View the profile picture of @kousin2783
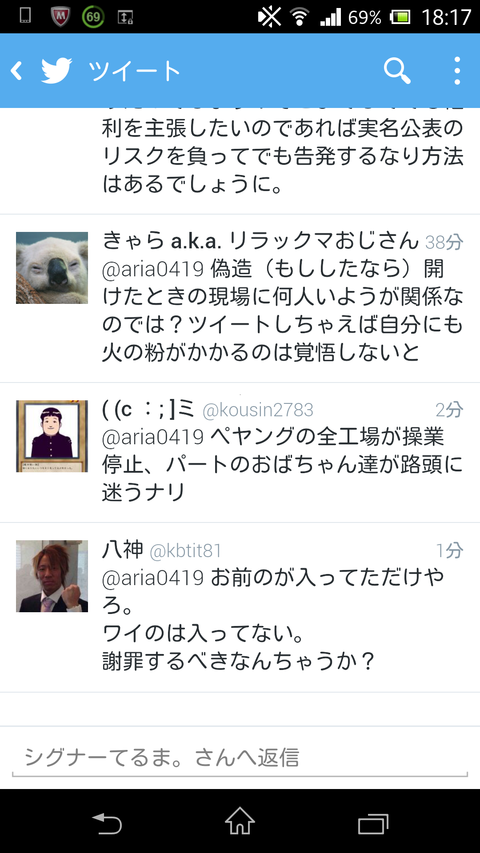 [52, 436]
